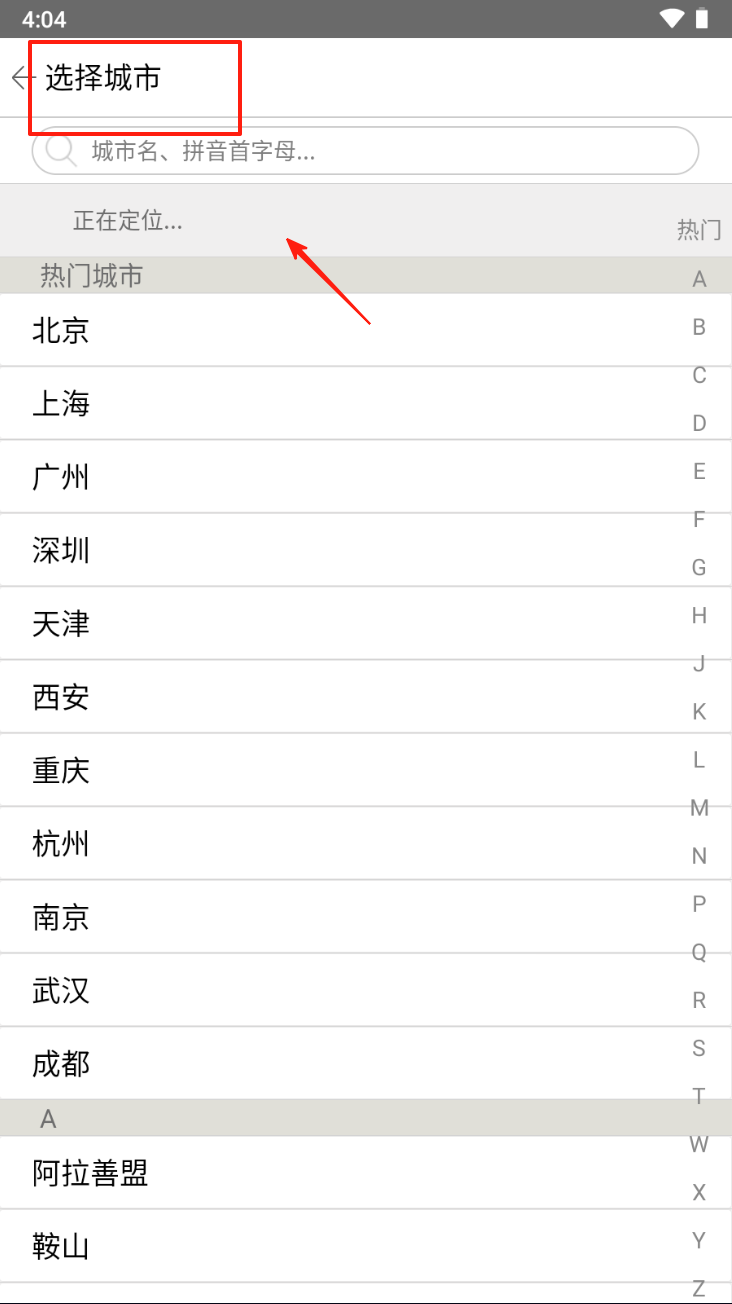This screenshot has width=732, height=1304.
Task: Jump to letter N in the index
Action: pos(699,856)
